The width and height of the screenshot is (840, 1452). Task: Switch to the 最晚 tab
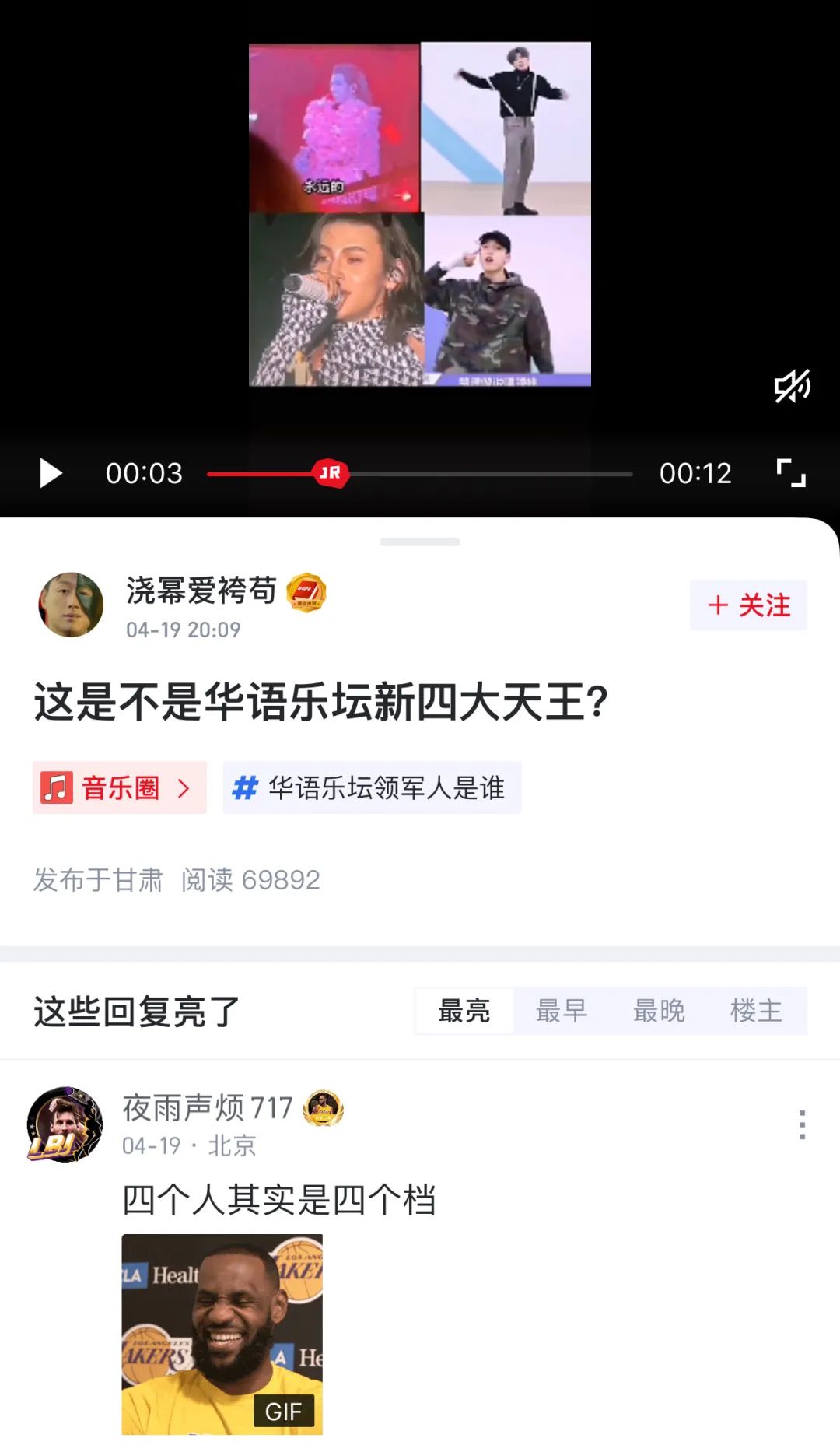pos(659,1011)
